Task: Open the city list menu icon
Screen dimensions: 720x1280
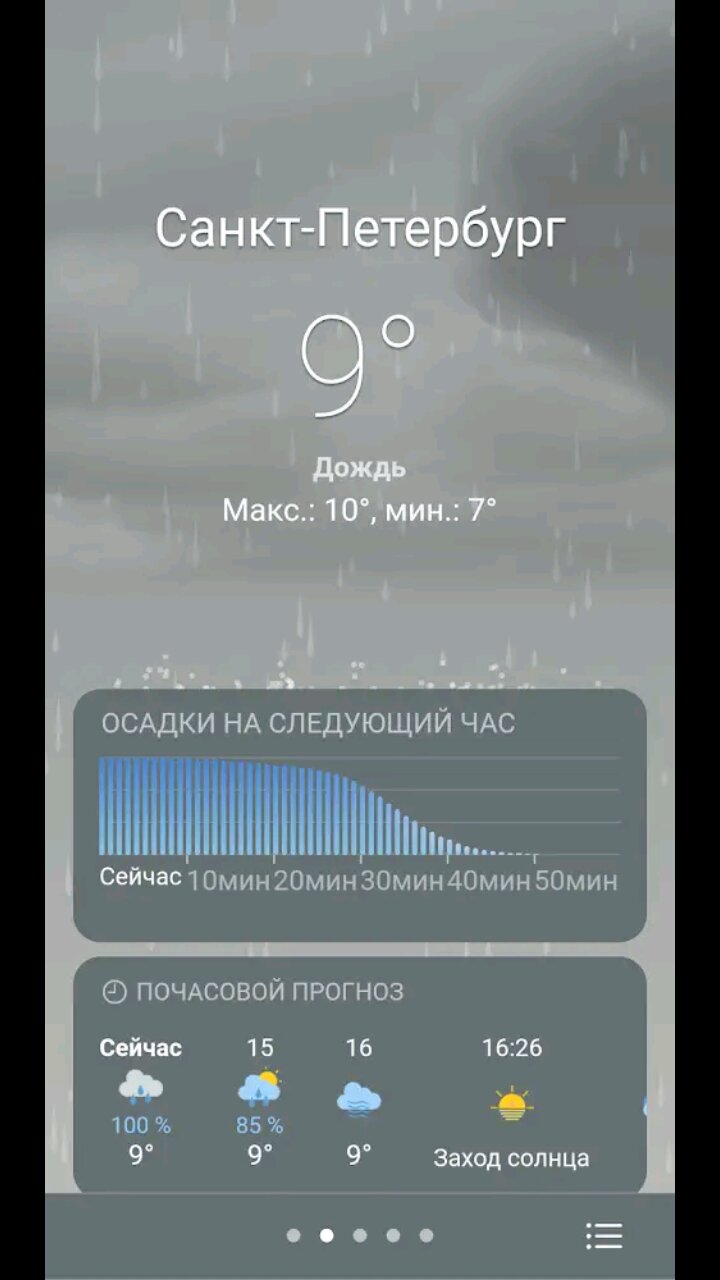Action: pos(604,1235)
